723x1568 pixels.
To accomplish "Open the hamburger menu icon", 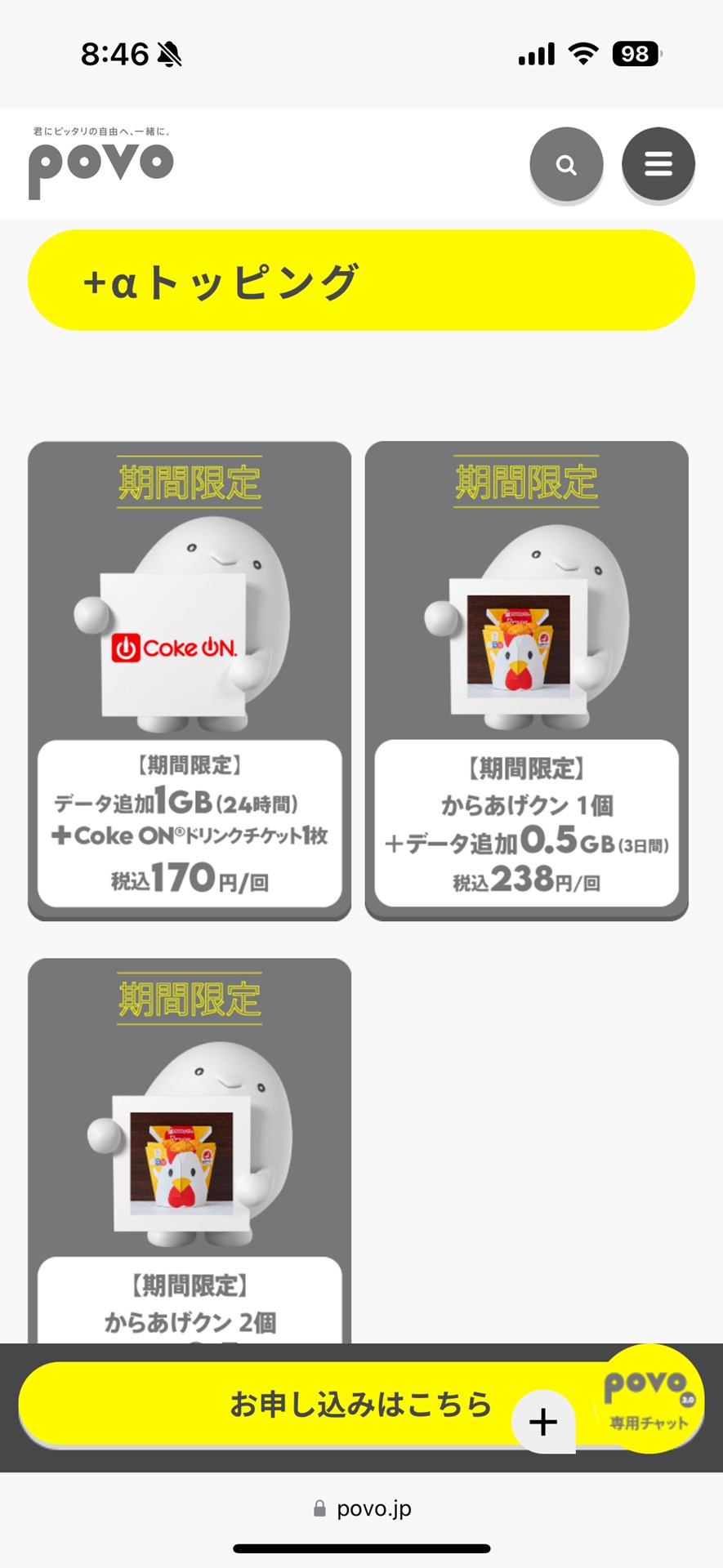I will (658, 163).
